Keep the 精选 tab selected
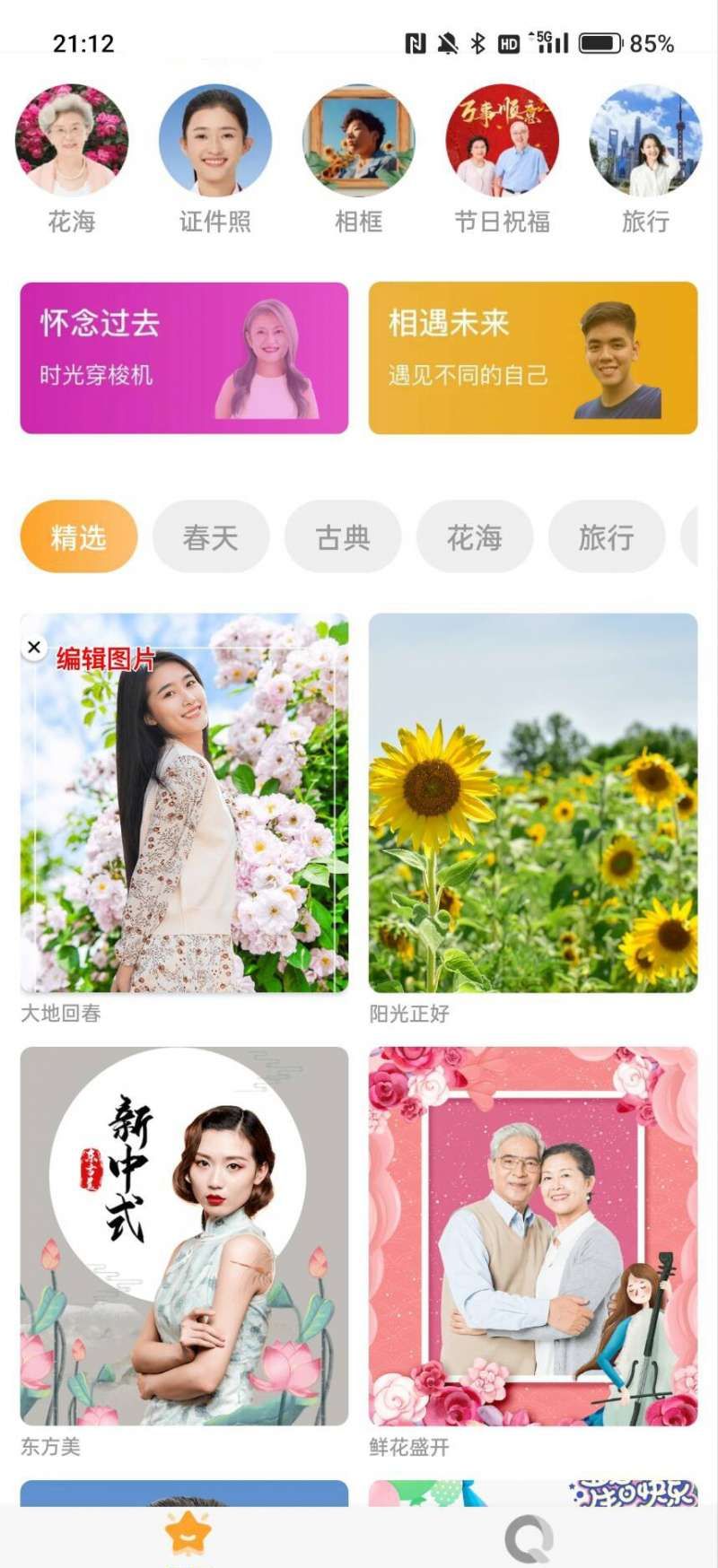718x1568 pixels. [x=78, y=536]
